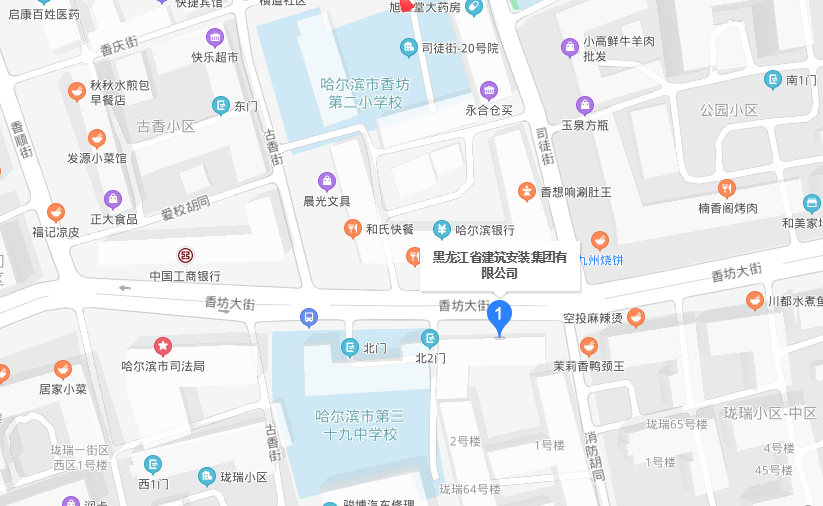Open the 哈尔滨市司法局 point of interest

162,346
